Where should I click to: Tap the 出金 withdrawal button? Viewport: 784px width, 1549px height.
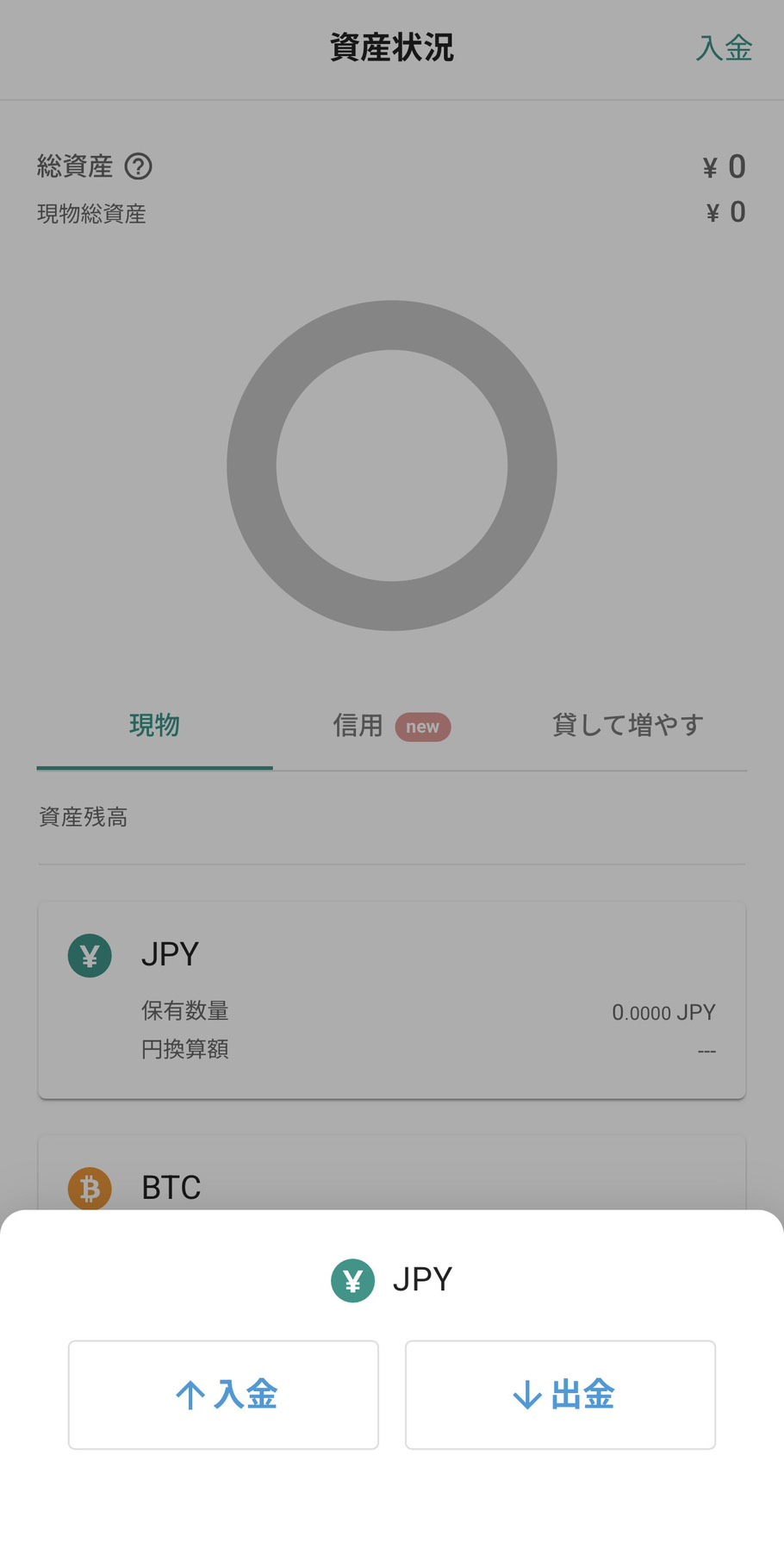(x=559, y=1395)
